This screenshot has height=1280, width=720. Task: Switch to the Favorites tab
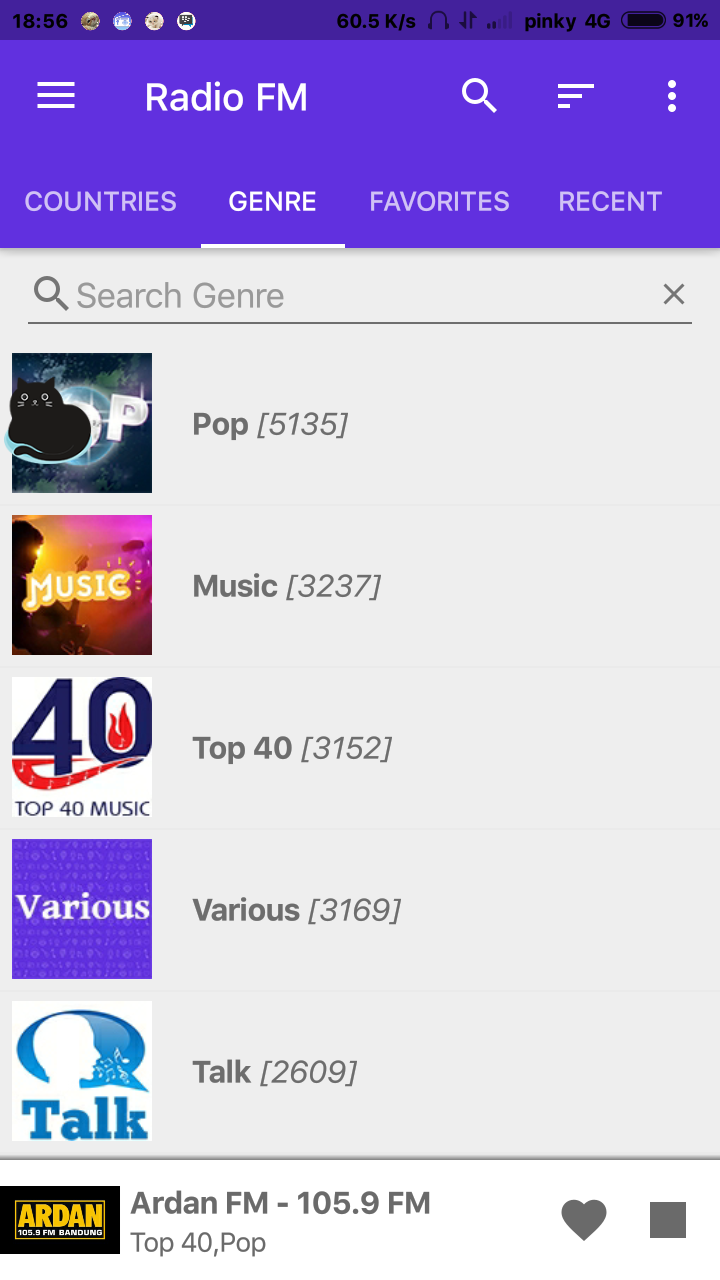pyautogui.click(x=439, y=201)
